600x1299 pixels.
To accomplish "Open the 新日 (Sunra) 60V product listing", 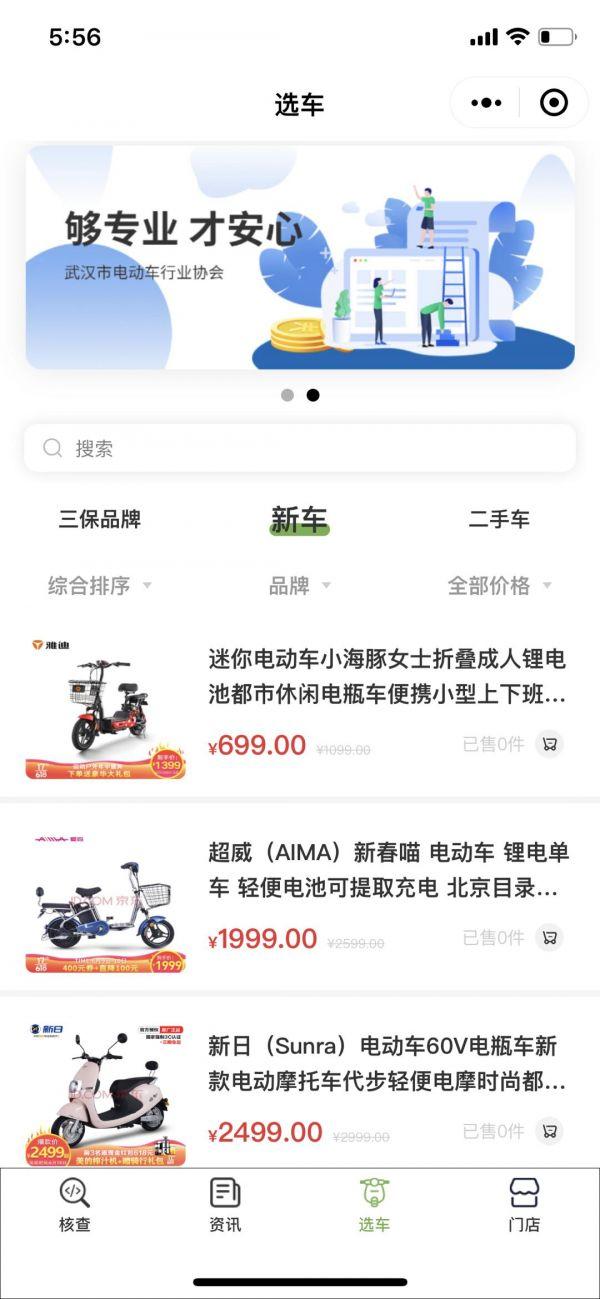I will 386,1064.
